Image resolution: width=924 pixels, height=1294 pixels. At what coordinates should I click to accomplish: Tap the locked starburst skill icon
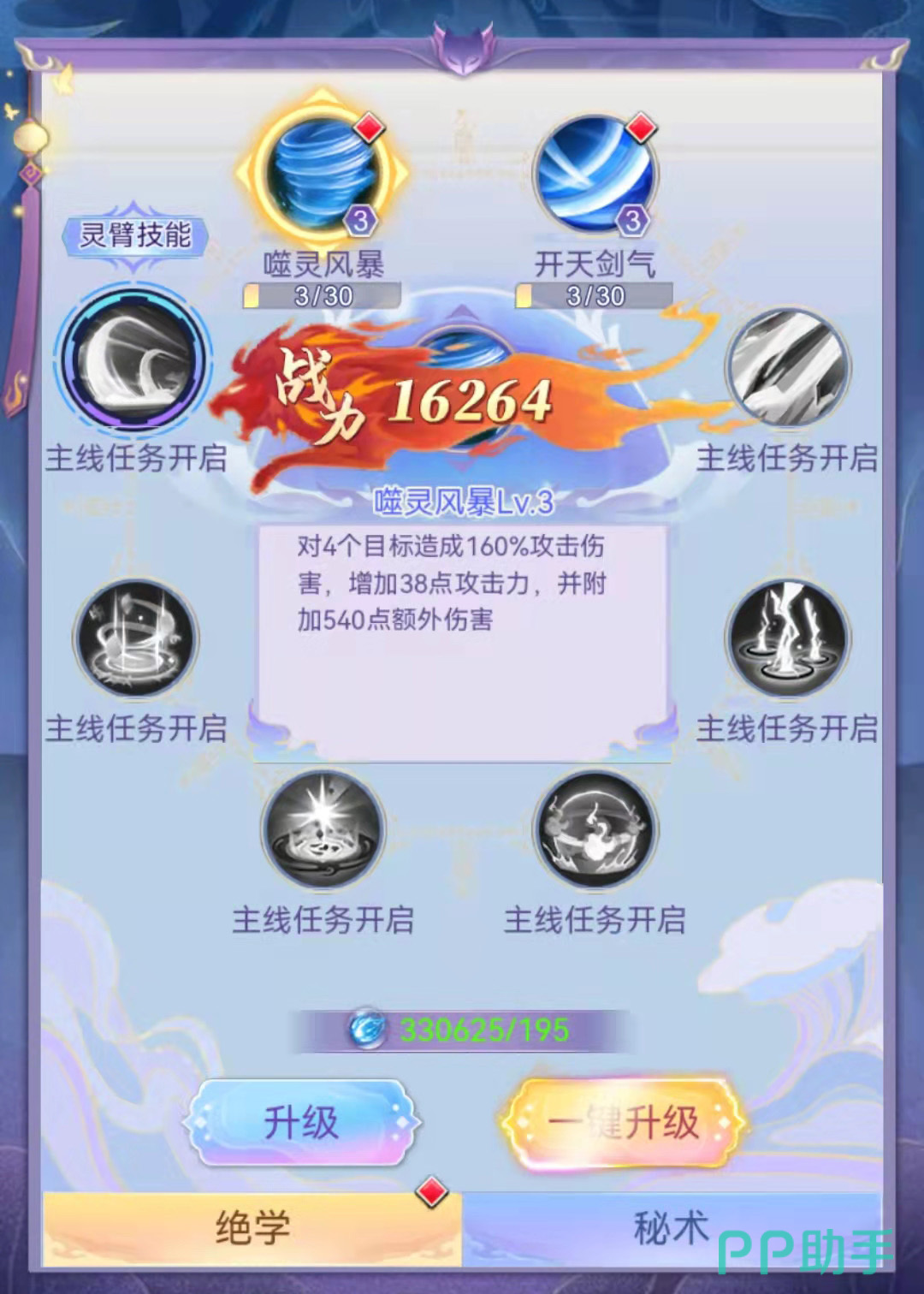(x=323, y=829)
